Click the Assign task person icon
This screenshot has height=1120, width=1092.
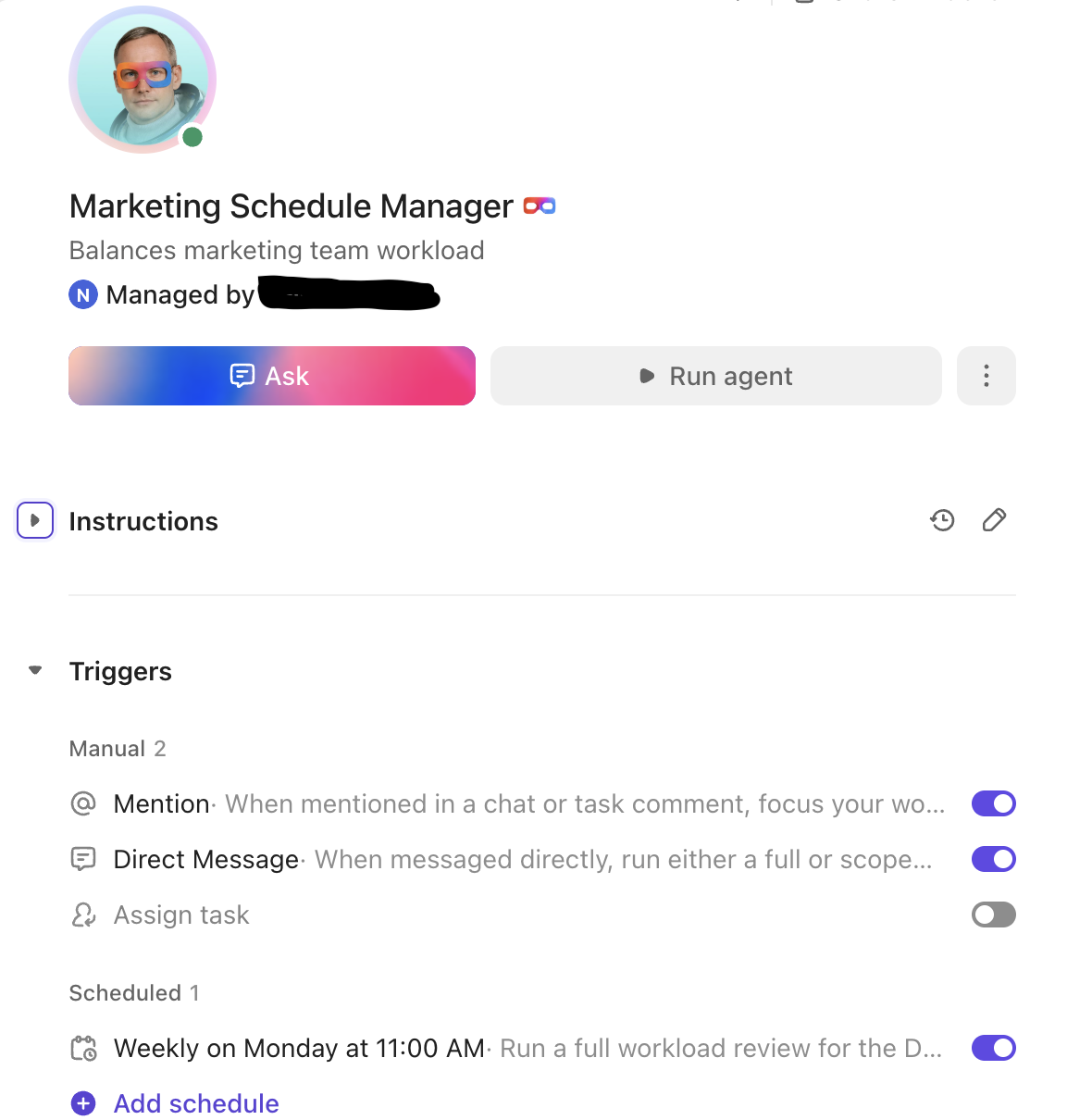[x=84, y=915]
